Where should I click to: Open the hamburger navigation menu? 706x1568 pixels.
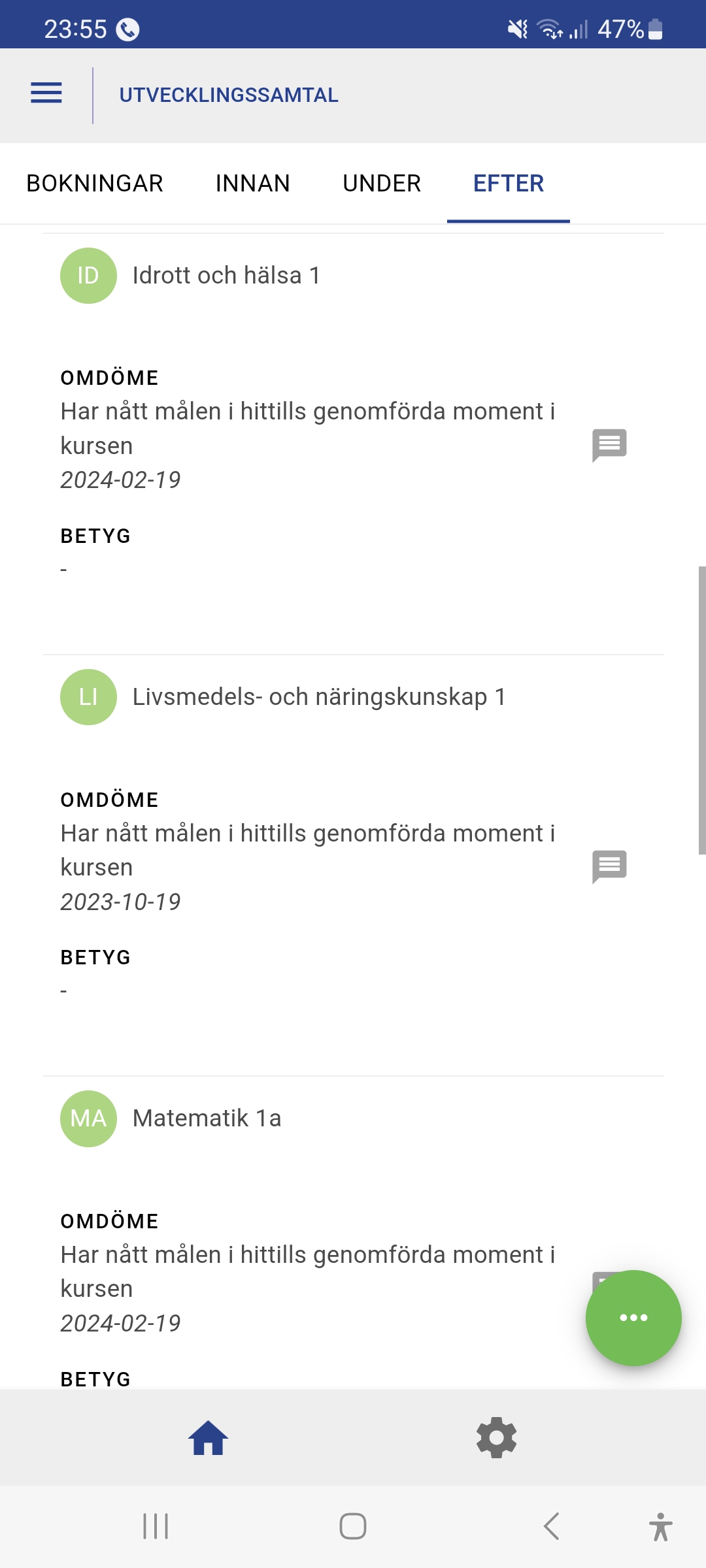(x=46, y=93)
